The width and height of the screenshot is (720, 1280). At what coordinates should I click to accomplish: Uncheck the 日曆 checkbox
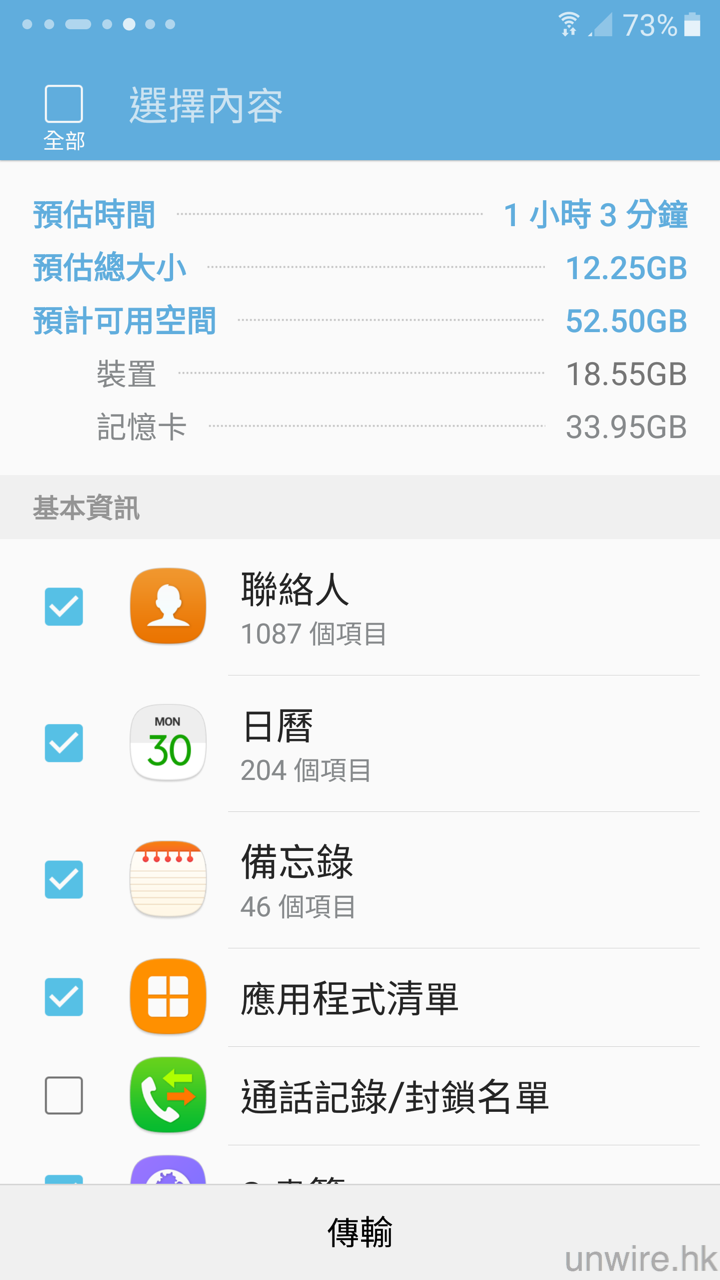coord(64,743)
